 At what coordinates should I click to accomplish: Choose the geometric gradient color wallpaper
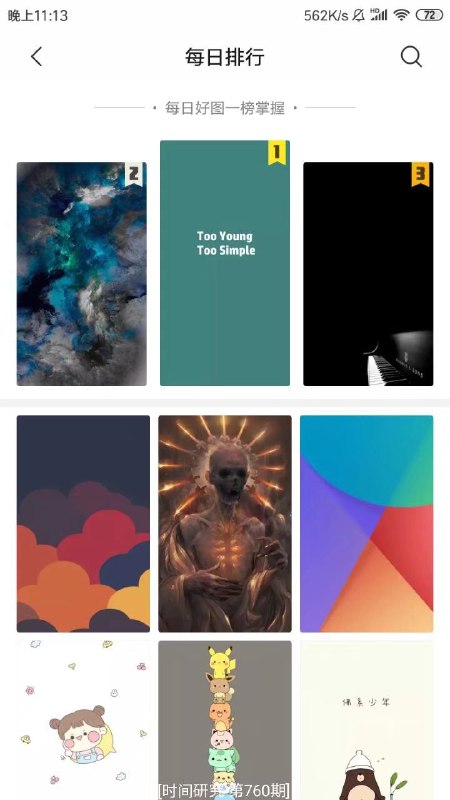pos(367,523)
